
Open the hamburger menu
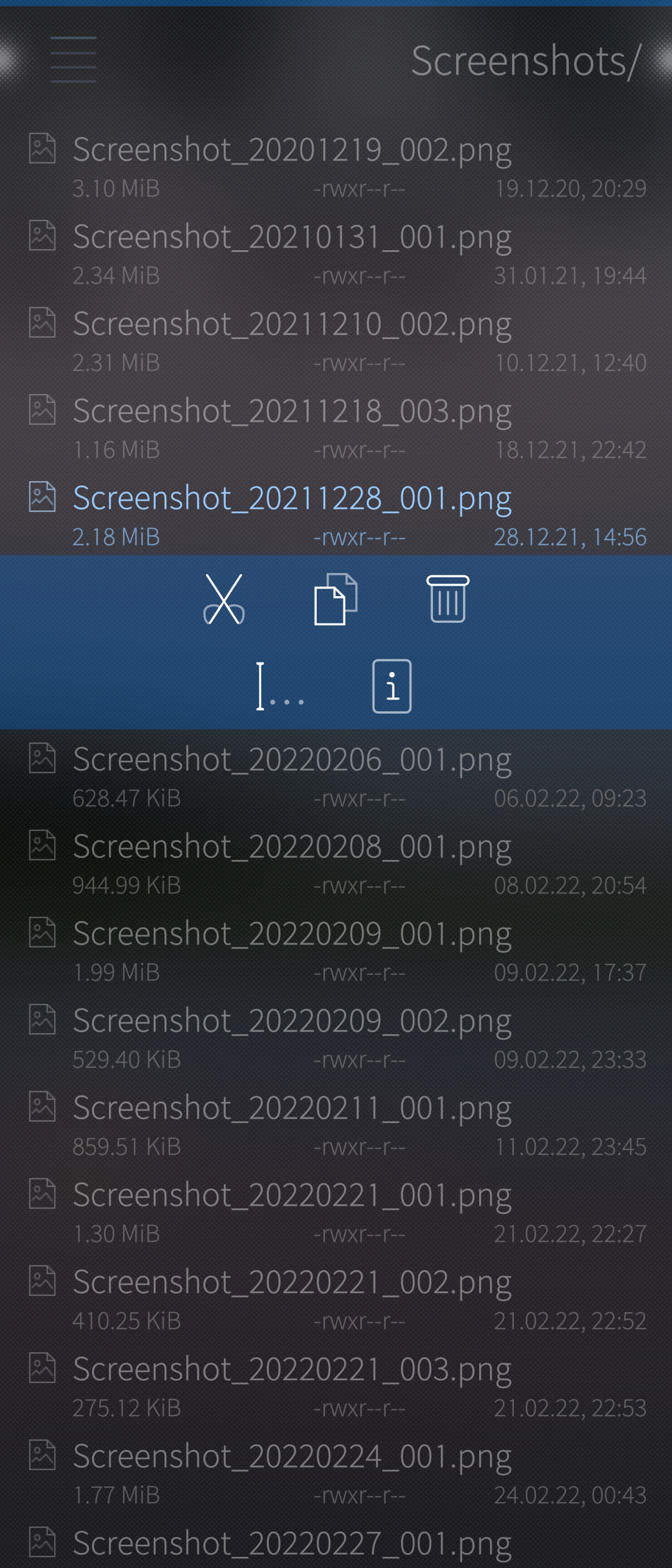pos(73,60)
